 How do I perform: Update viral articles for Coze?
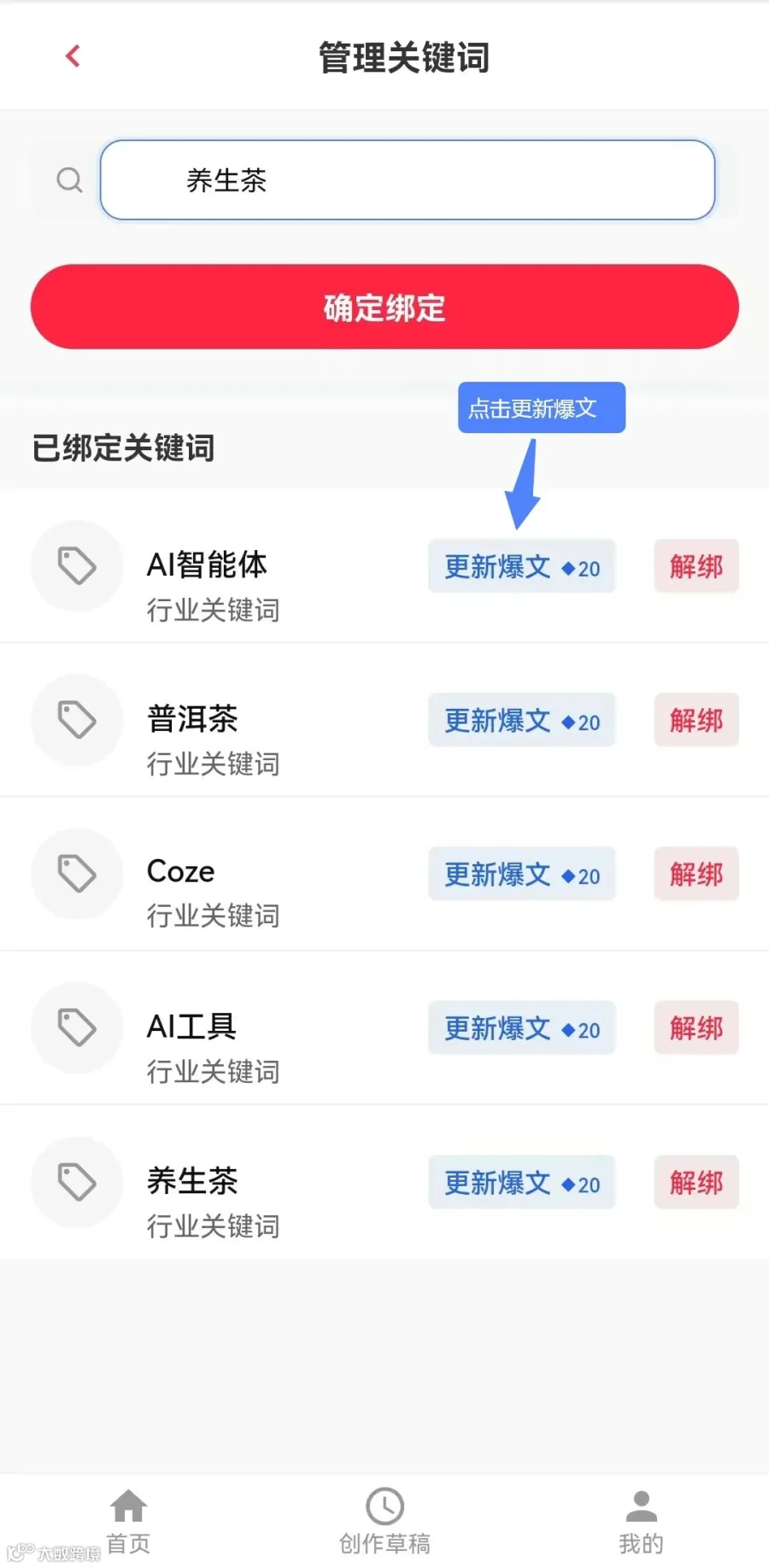pyautogui.click(x=522, y=874)
